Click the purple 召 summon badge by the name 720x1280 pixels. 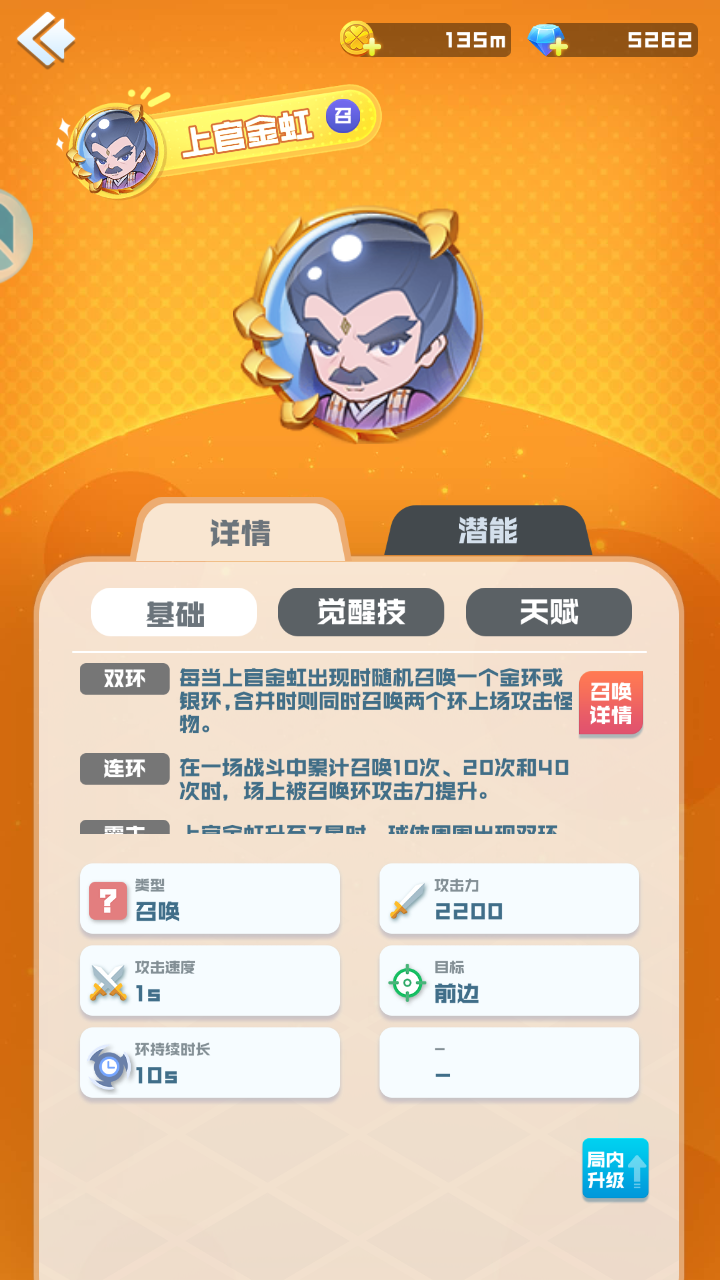click(x=345, y=117)
